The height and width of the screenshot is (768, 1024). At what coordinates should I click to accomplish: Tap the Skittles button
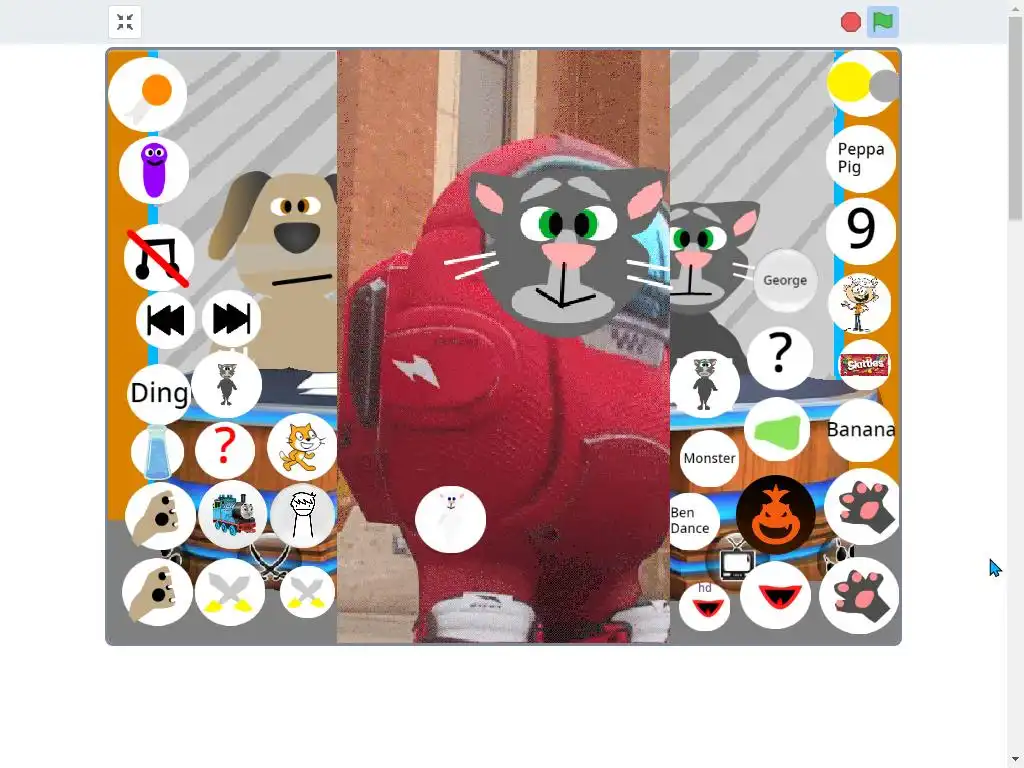pyautogui.click(x=863, y=364)
